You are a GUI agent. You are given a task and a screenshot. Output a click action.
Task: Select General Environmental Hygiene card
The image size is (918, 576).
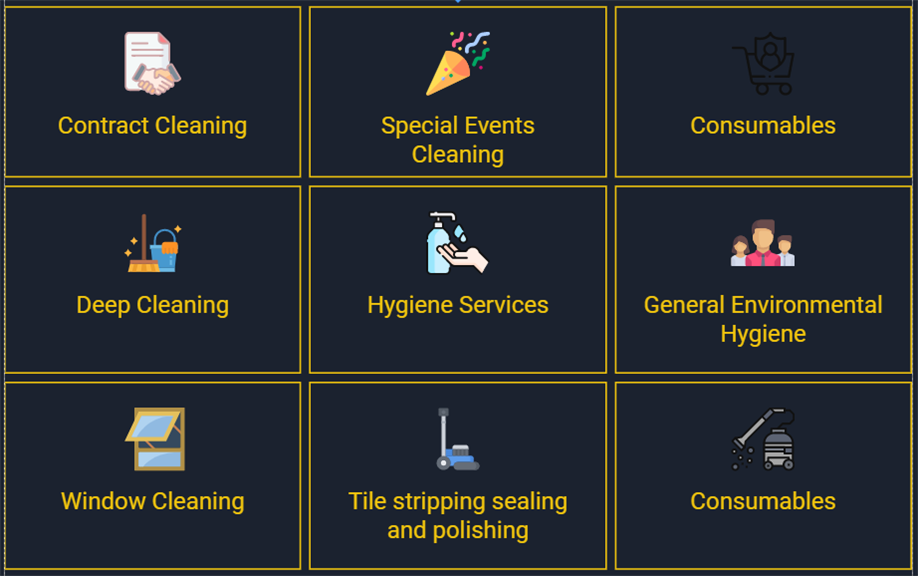click(x=762, y=280)
